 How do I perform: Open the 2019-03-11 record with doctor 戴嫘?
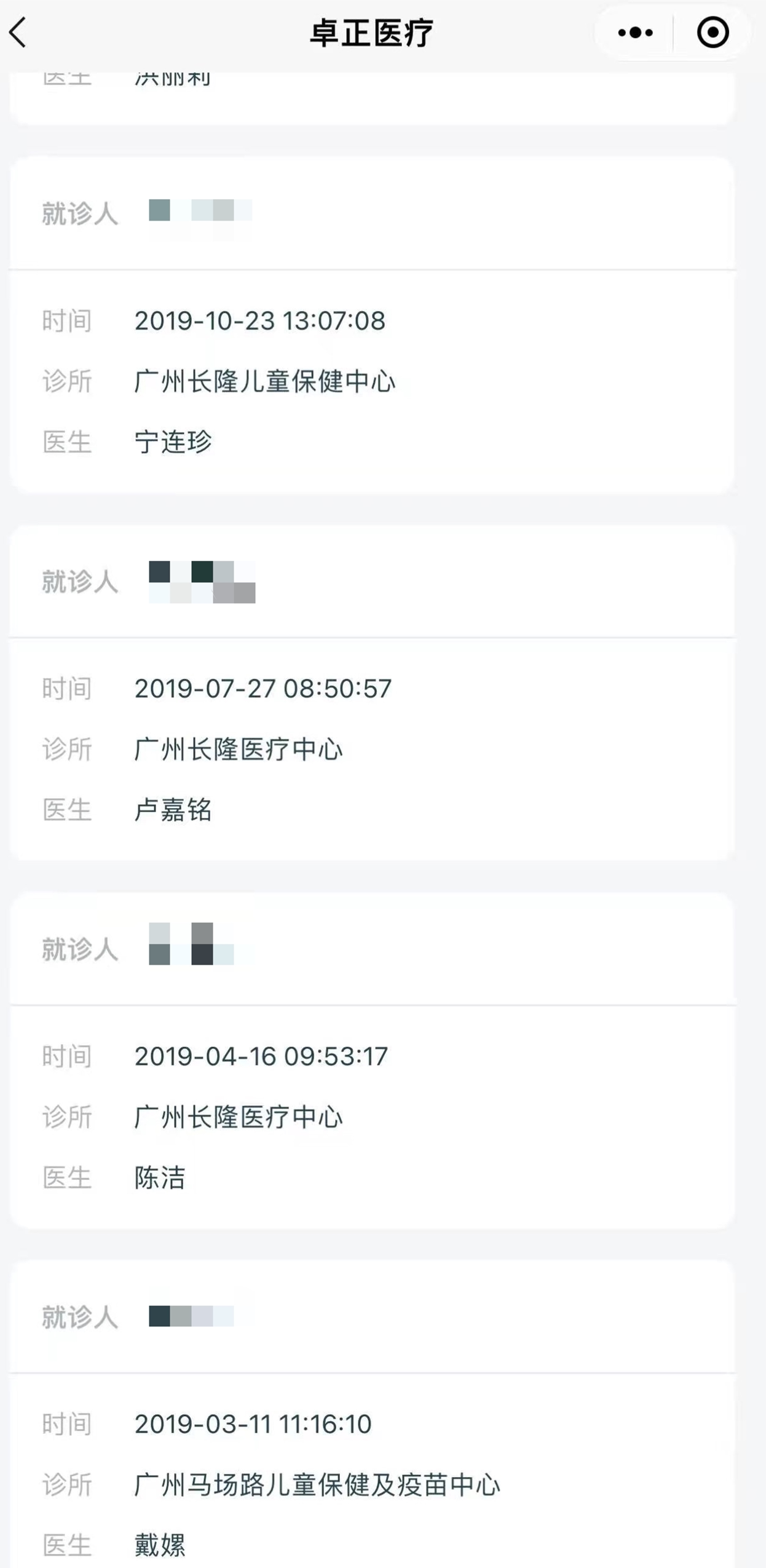(x=372, y=1414)
